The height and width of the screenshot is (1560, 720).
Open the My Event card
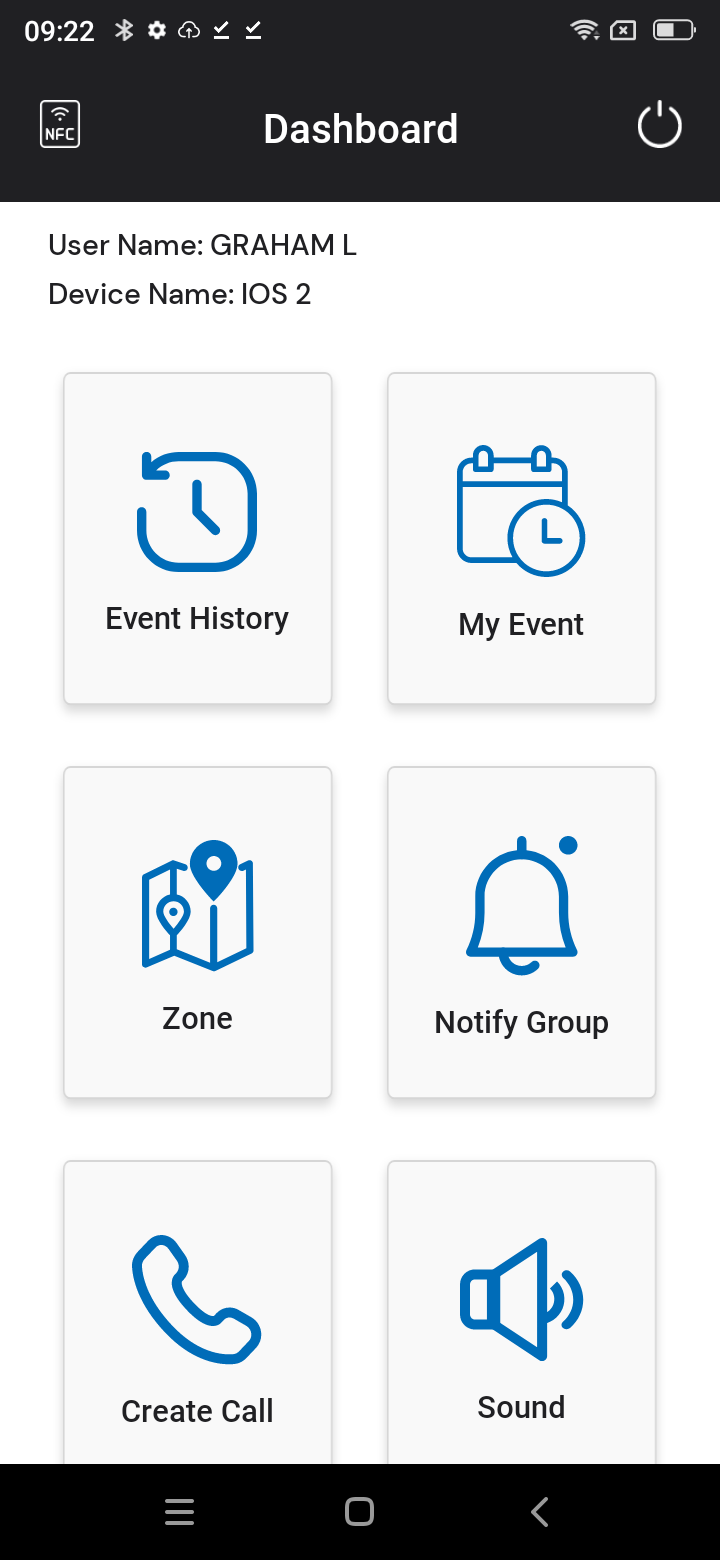point(522,538)
